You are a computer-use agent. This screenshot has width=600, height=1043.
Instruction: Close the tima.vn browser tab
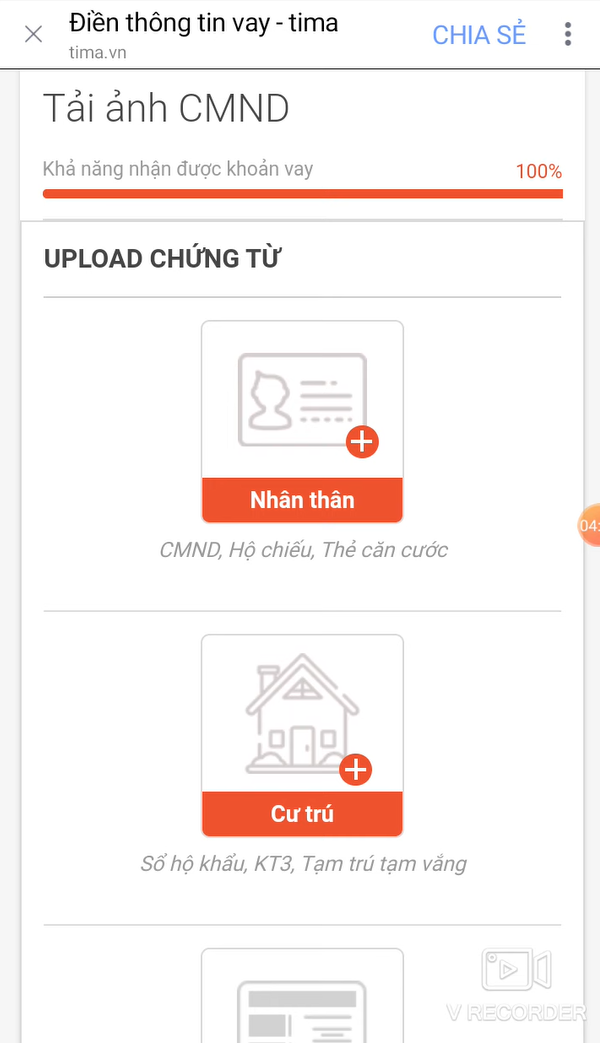point(33,35)
